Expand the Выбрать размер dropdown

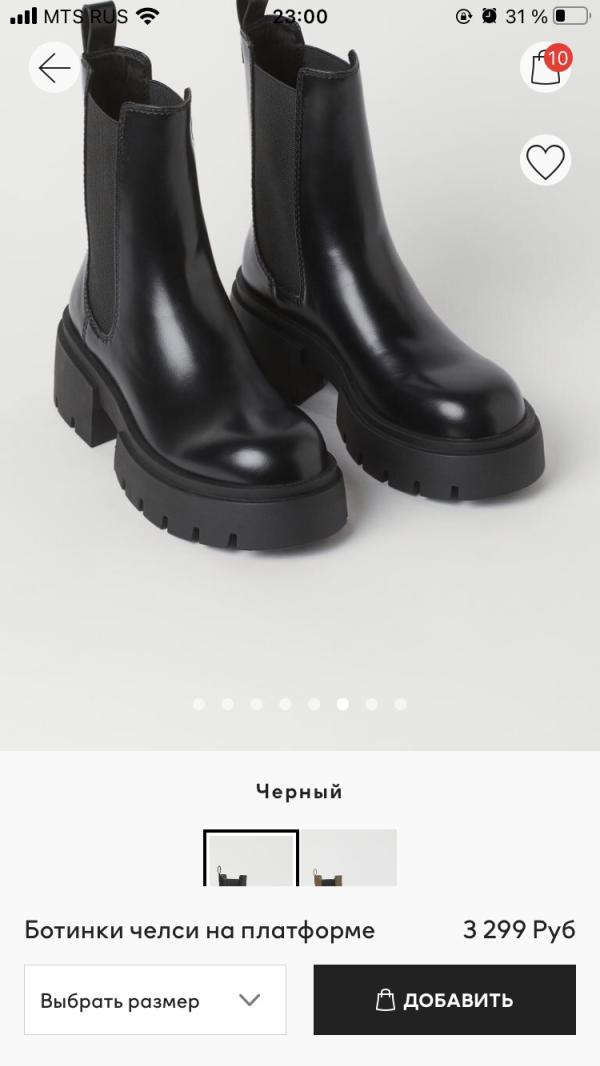click(155, 999)
